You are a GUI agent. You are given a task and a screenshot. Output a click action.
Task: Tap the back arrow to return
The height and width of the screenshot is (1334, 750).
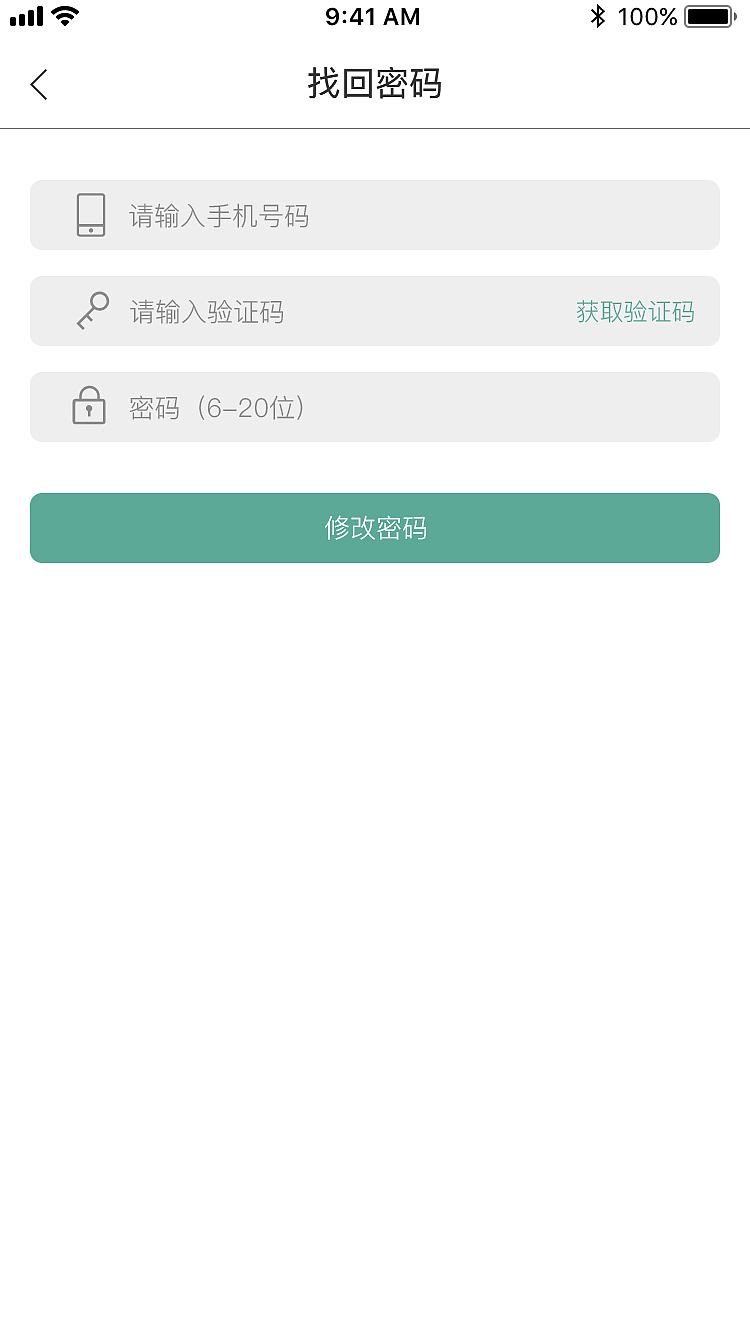point(38,84)
